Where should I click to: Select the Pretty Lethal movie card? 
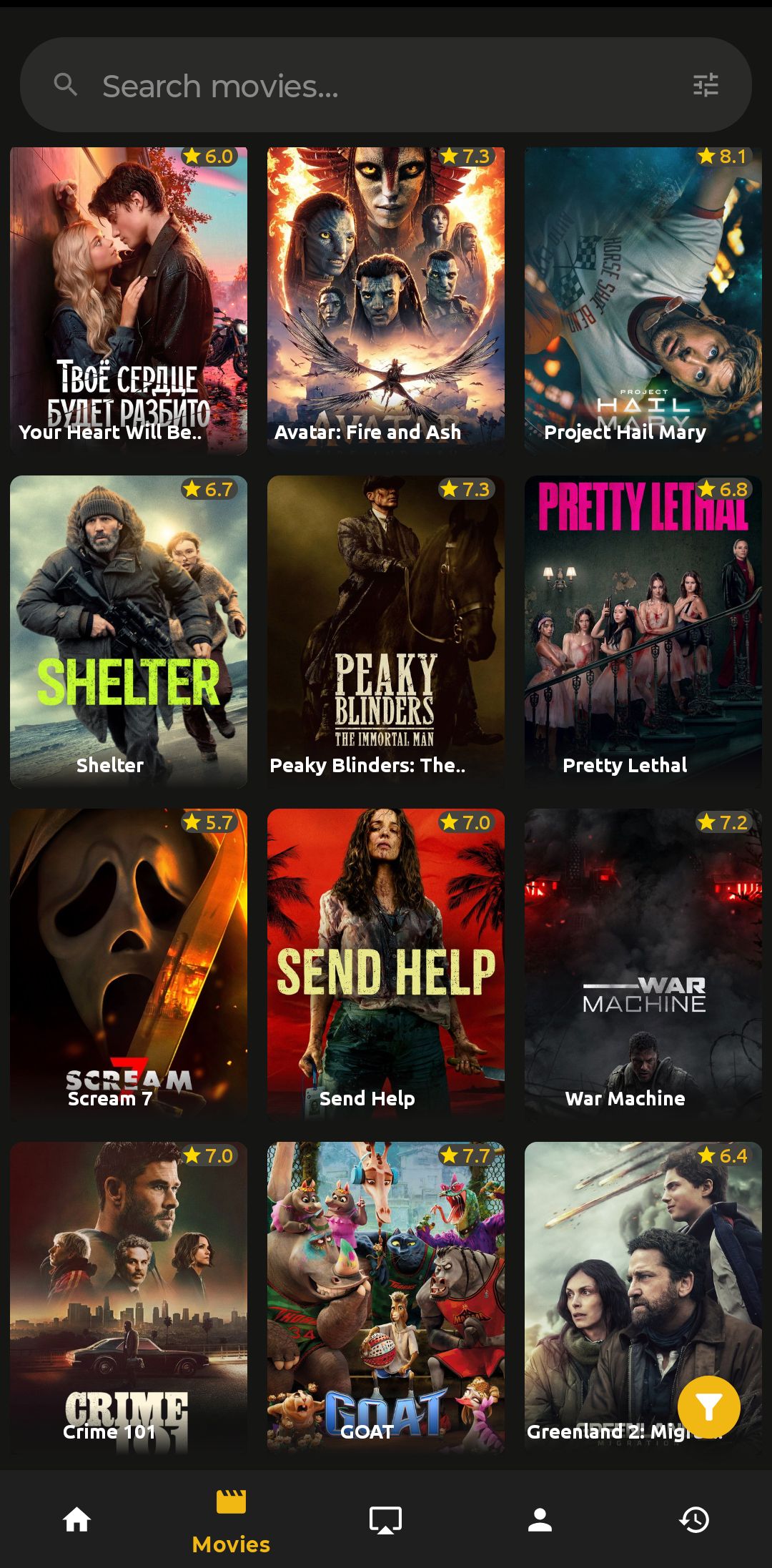click(x=643, y=633)
